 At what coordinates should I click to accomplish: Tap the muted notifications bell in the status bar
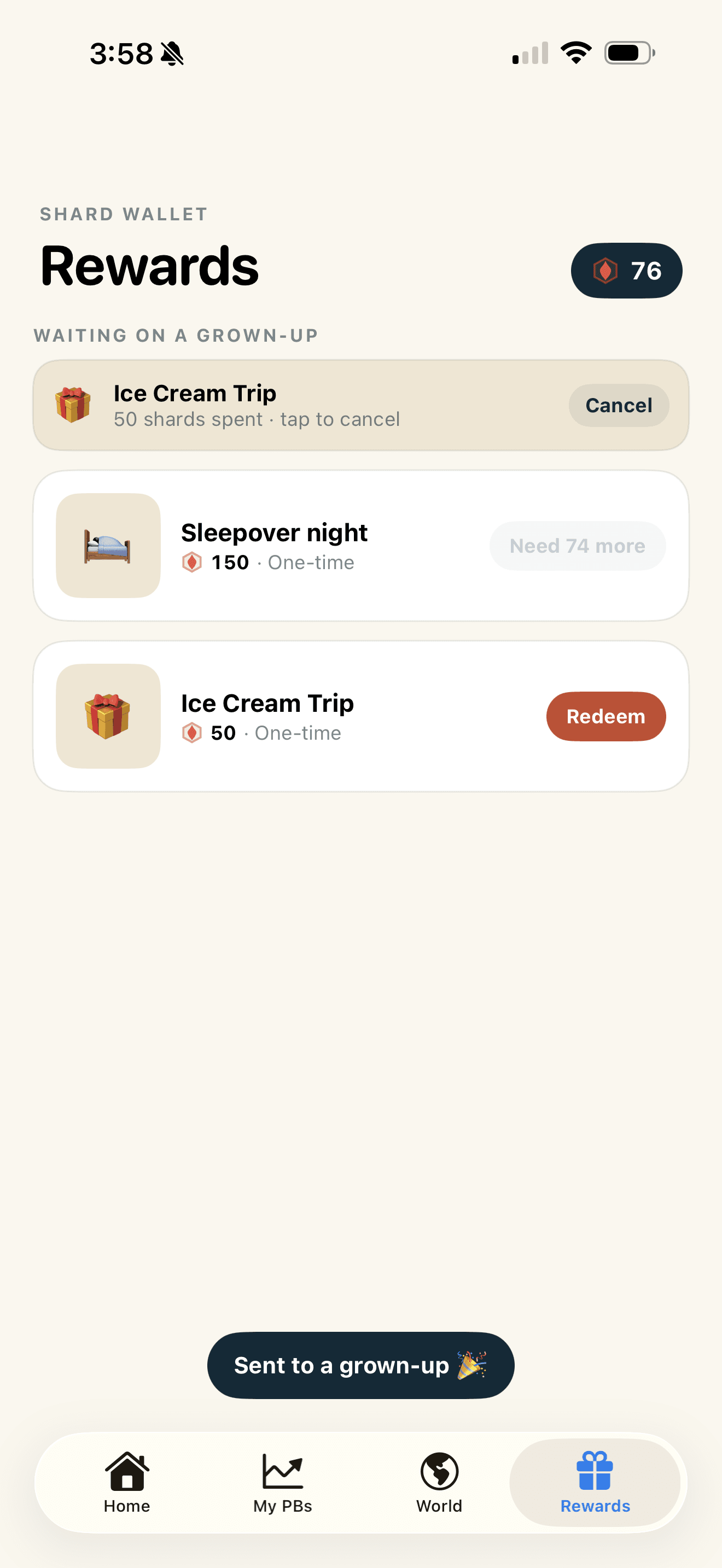[x=172, y=54]
